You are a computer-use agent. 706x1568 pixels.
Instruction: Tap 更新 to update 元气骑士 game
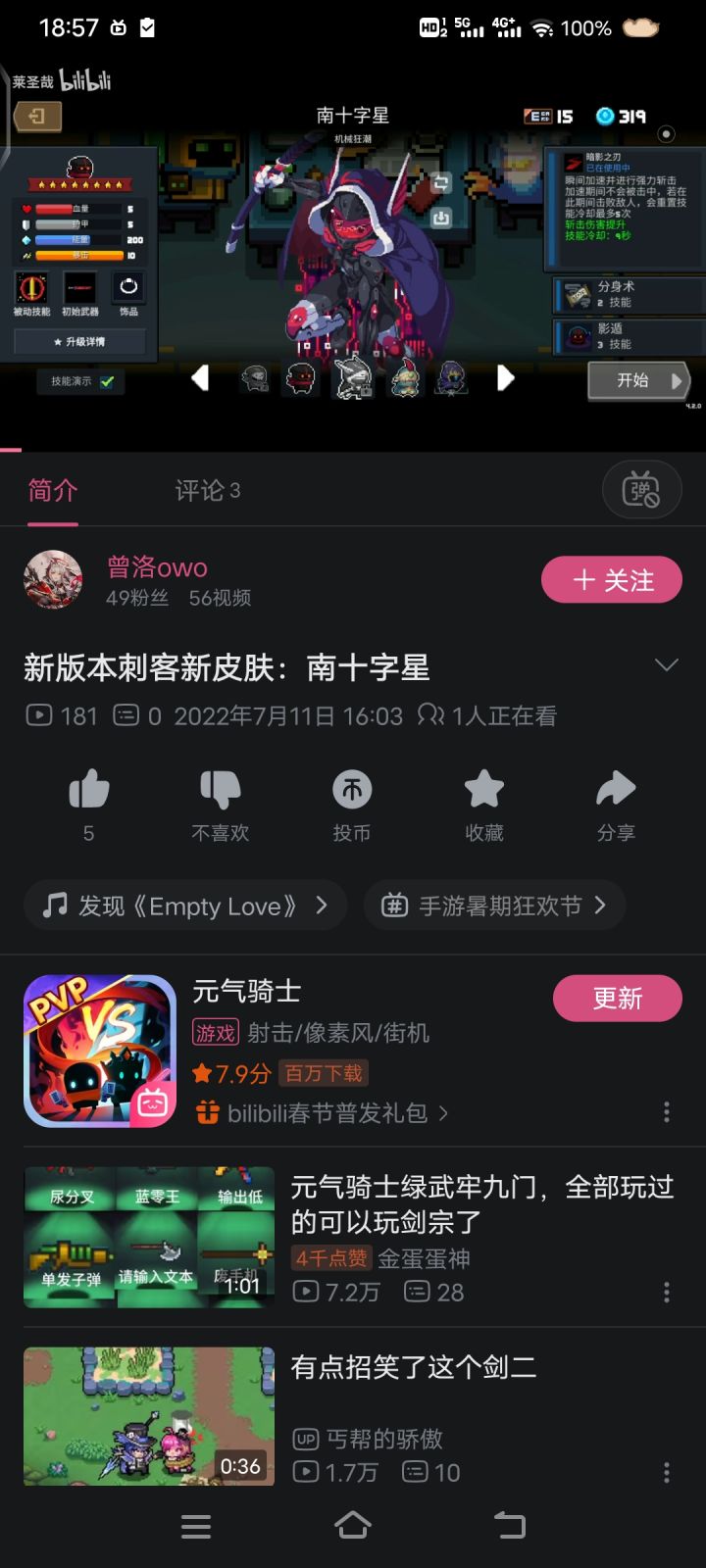pyautogui.click(x=617, y=998)
